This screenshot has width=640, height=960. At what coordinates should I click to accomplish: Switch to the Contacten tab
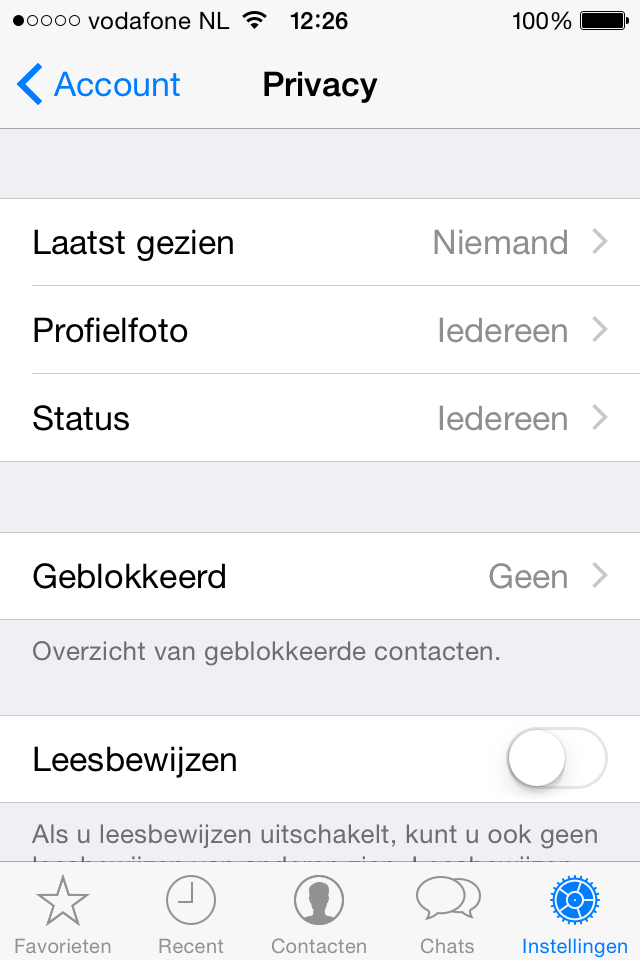coord(319,914)
